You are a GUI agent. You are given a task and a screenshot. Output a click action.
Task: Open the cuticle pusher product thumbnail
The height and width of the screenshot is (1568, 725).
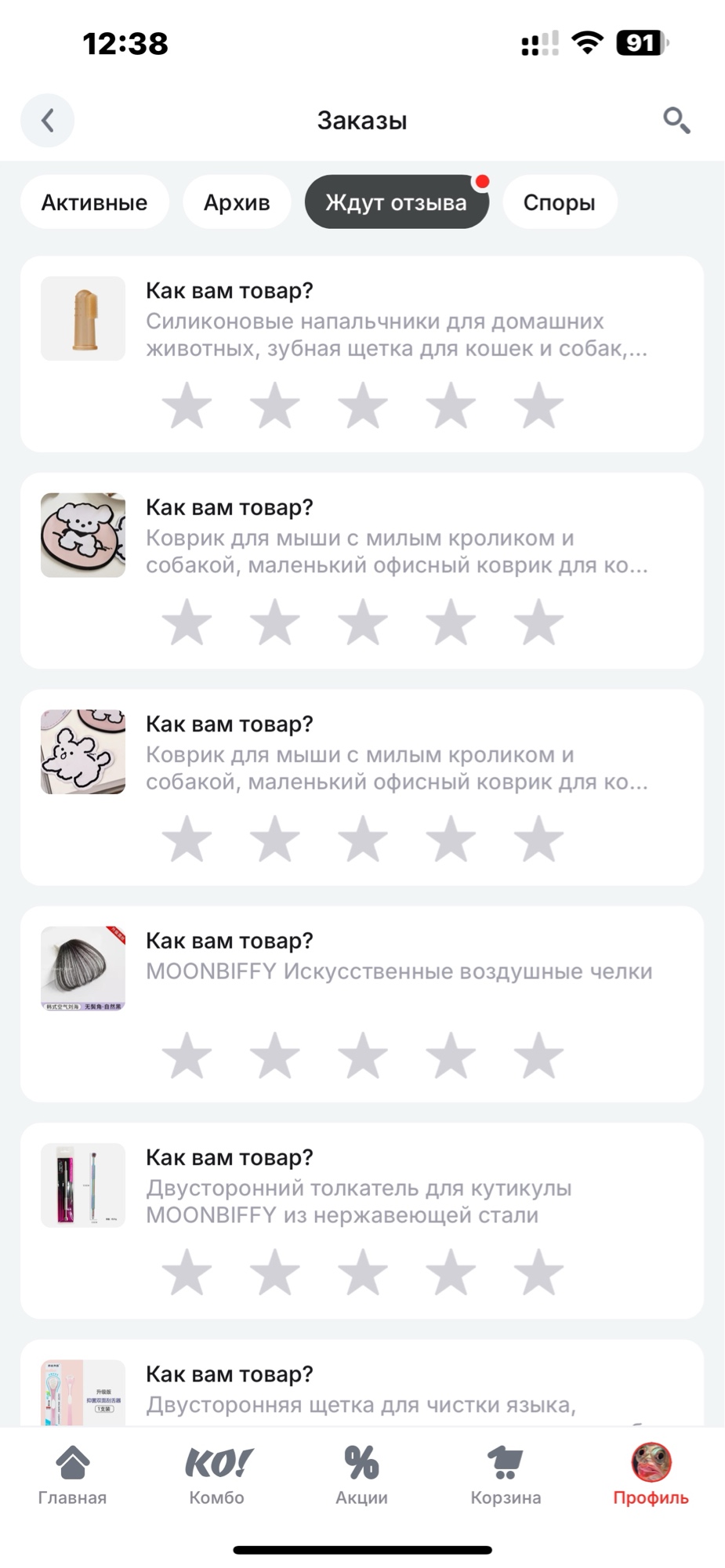pos(83,1185)
